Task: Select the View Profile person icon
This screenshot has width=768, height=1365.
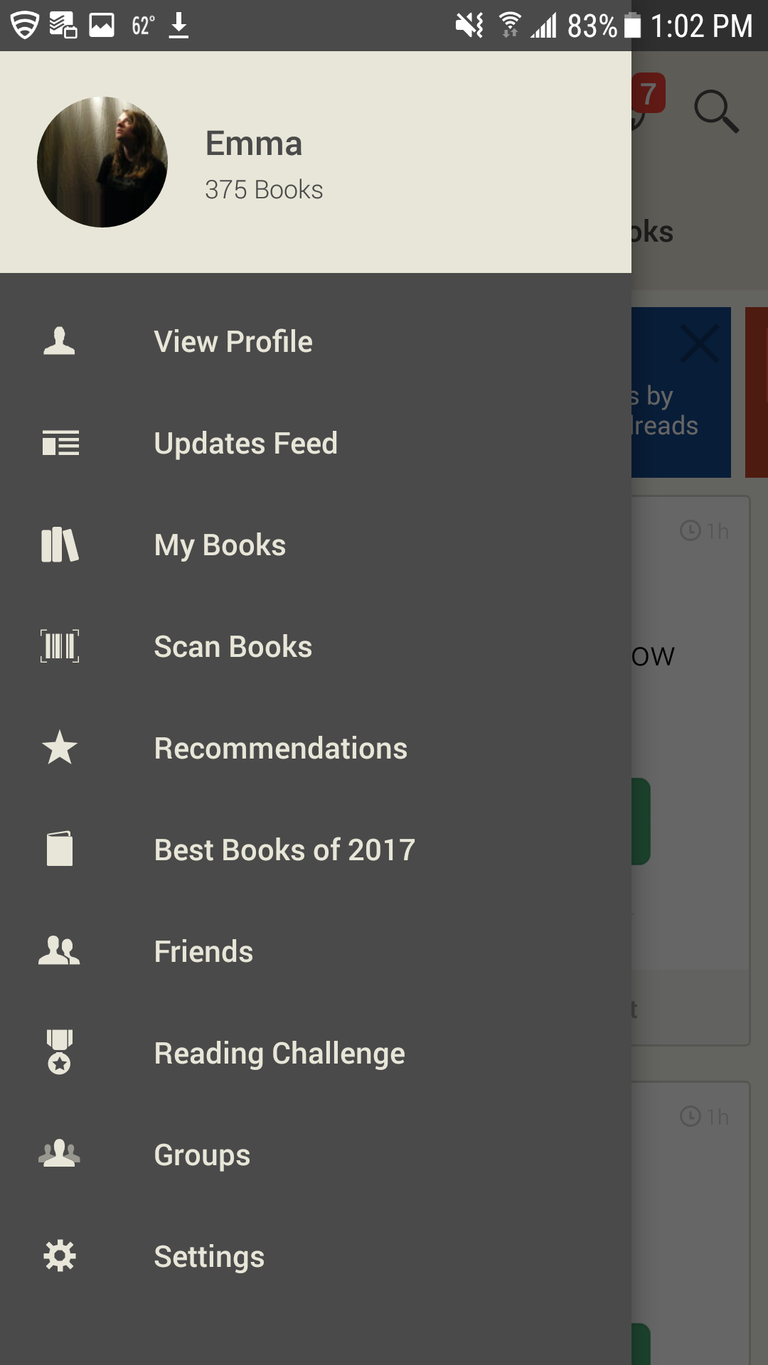Action: [59, 341]
